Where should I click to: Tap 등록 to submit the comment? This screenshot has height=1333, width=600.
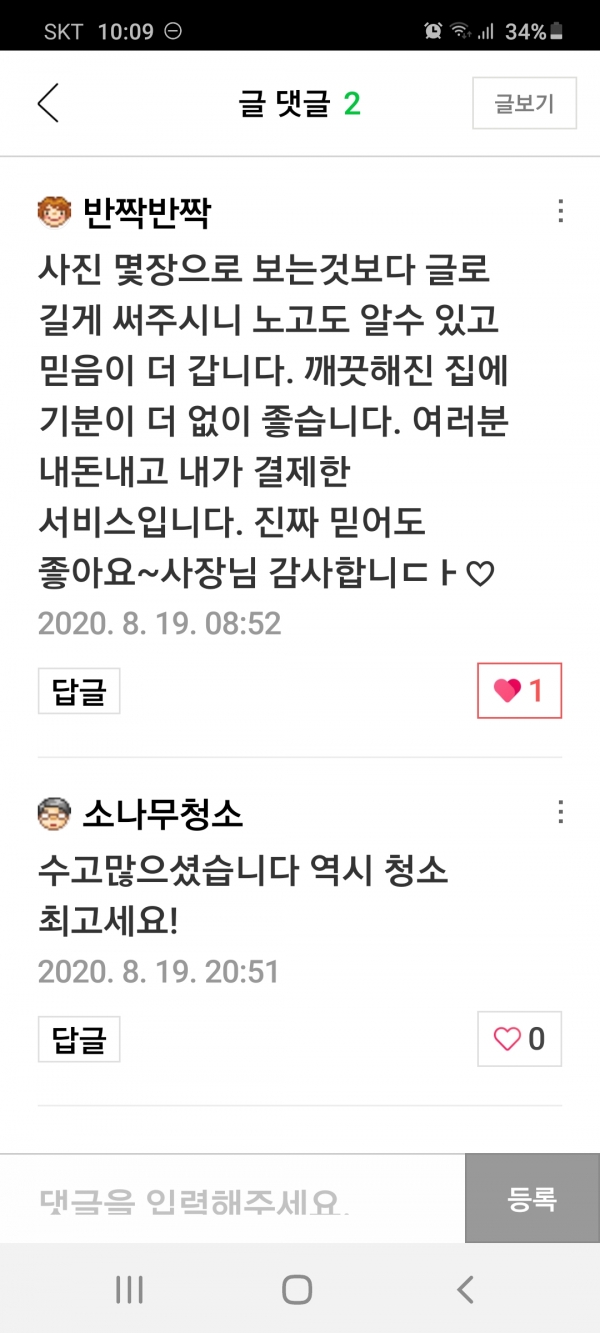[x=532, y=1199]
